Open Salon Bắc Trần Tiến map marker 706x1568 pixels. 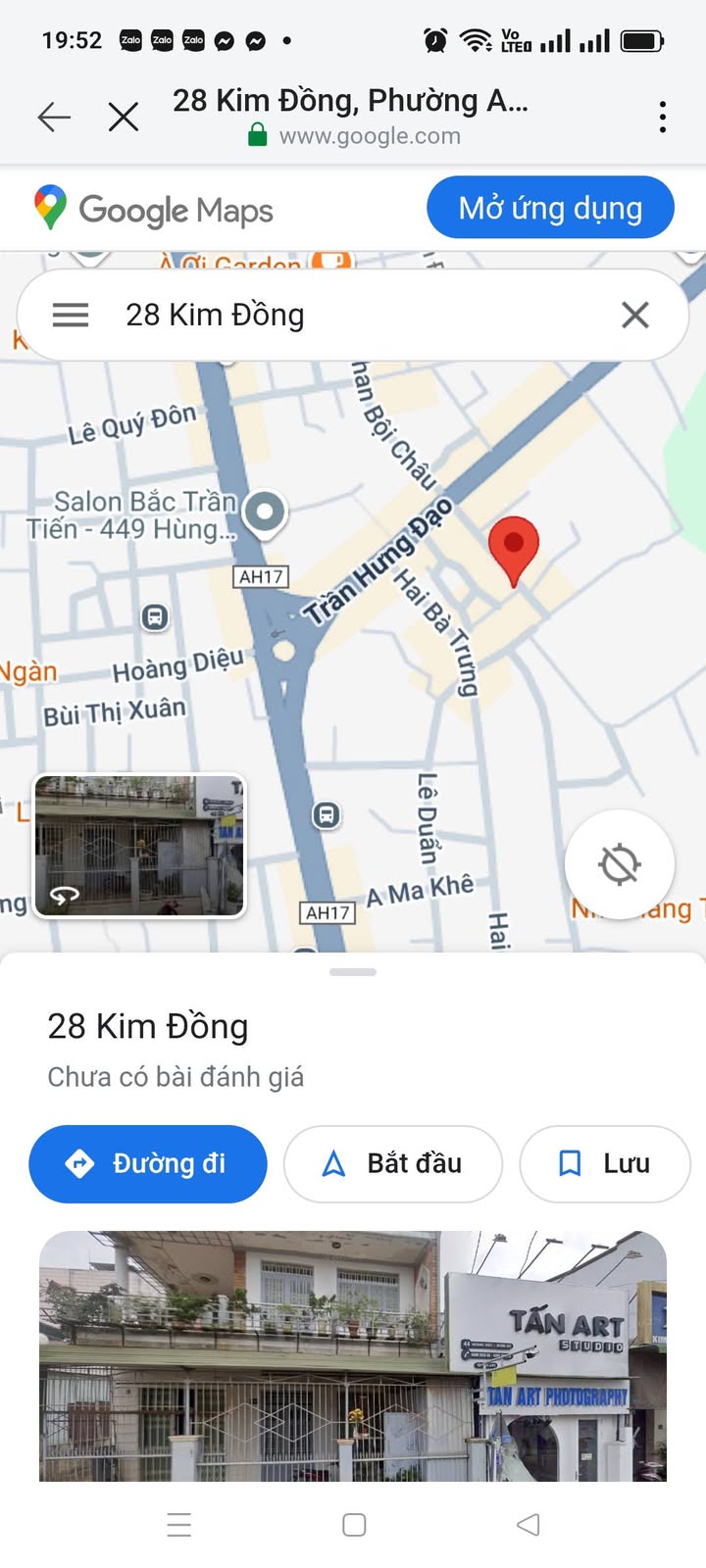tap(265, 513)
